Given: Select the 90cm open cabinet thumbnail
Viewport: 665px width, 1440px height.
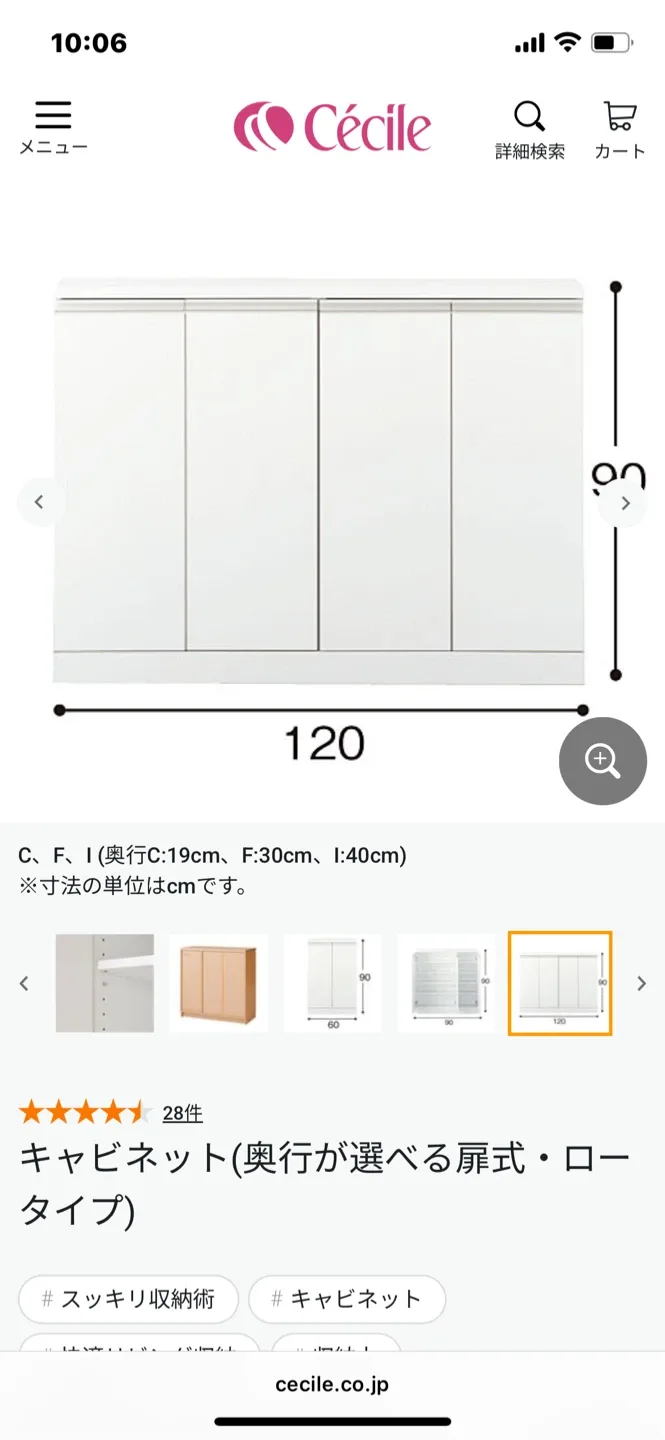Looking at the screenshot, I should [x=447, y=983].
